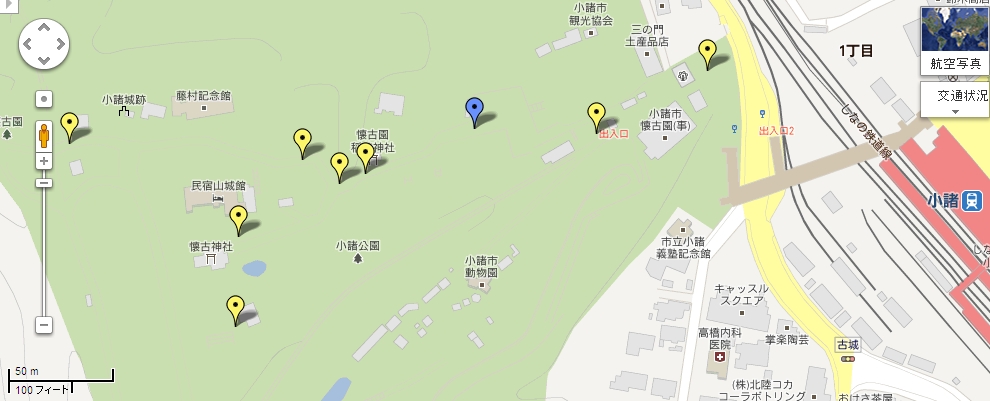Screen dimensions: 990x401
Task: Tap the Street View pegman icon
Action: [x=44, y=135]
